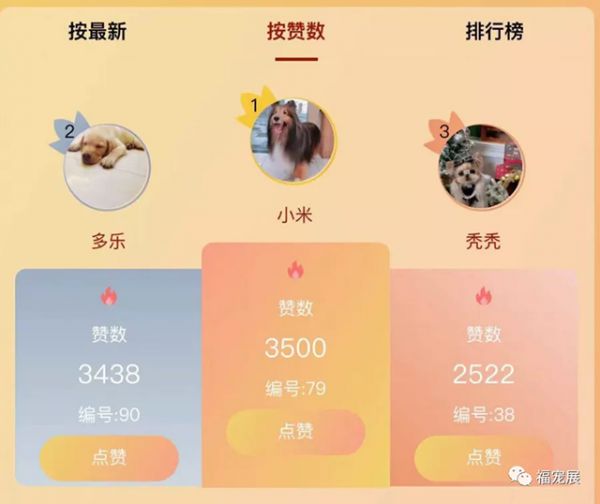
Task: Select the 按赞数 tab
Action: click(x=296, y=31)
